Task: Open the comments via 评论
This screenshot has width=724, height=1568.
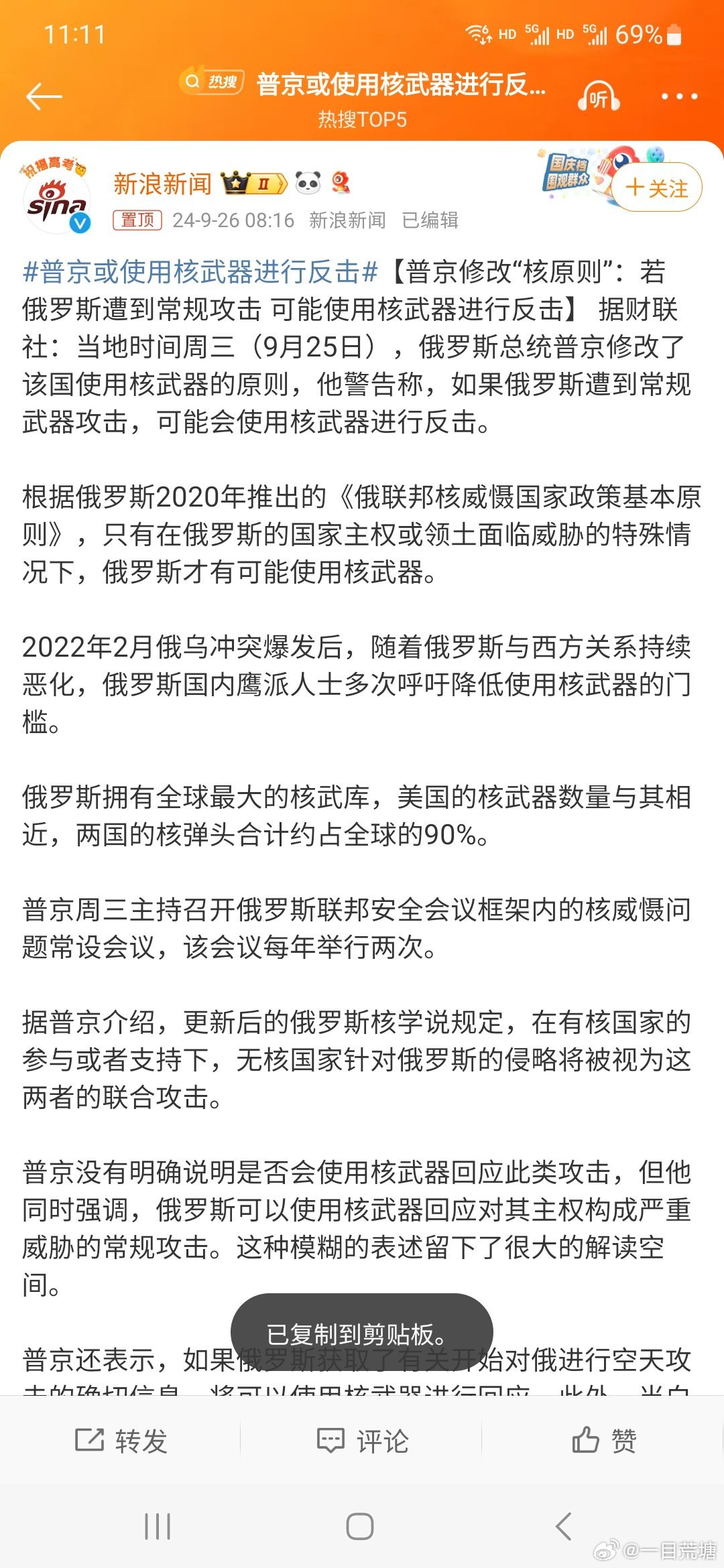Action: coord(362,1441)
